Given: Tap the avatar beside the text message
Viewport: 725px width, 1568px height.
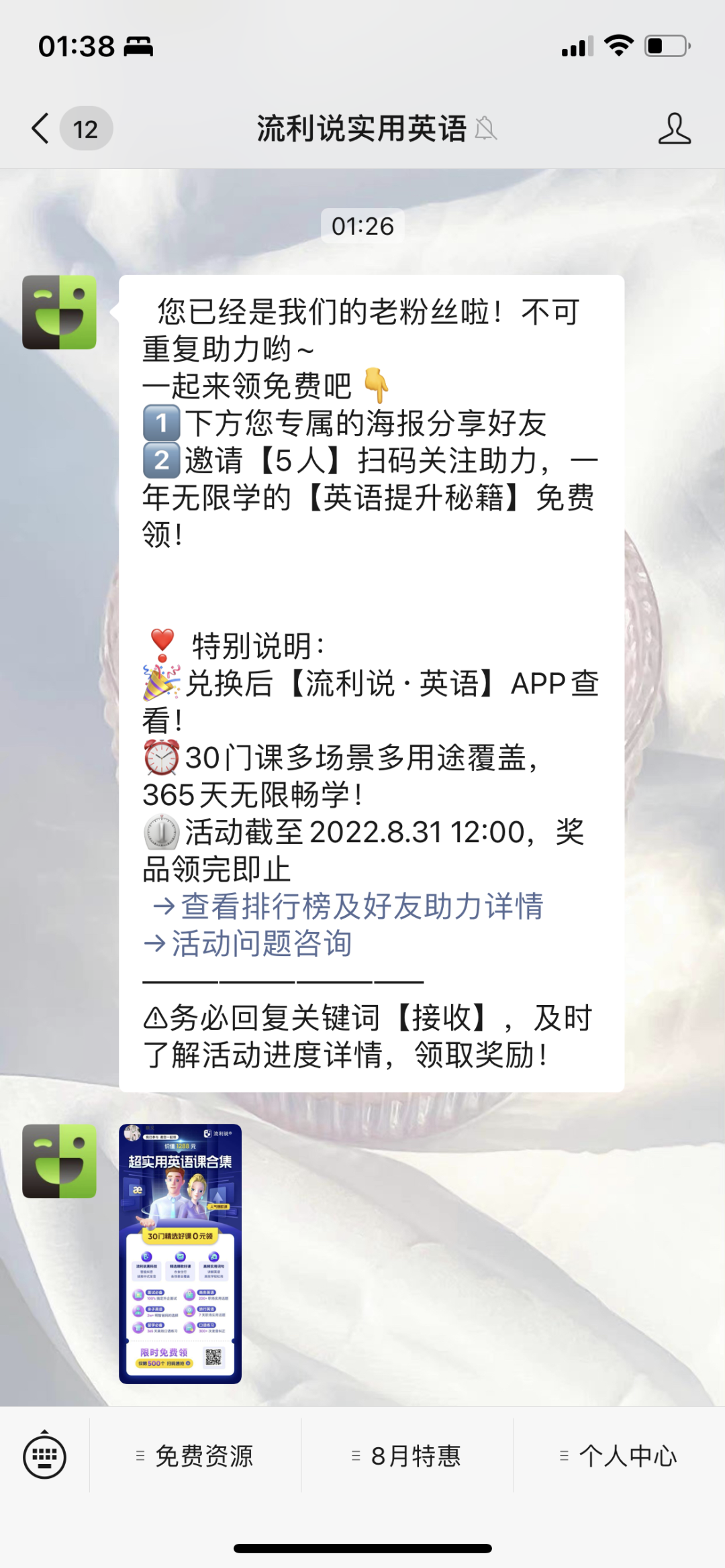Looking at the screenshot, I should pos(59,312).
